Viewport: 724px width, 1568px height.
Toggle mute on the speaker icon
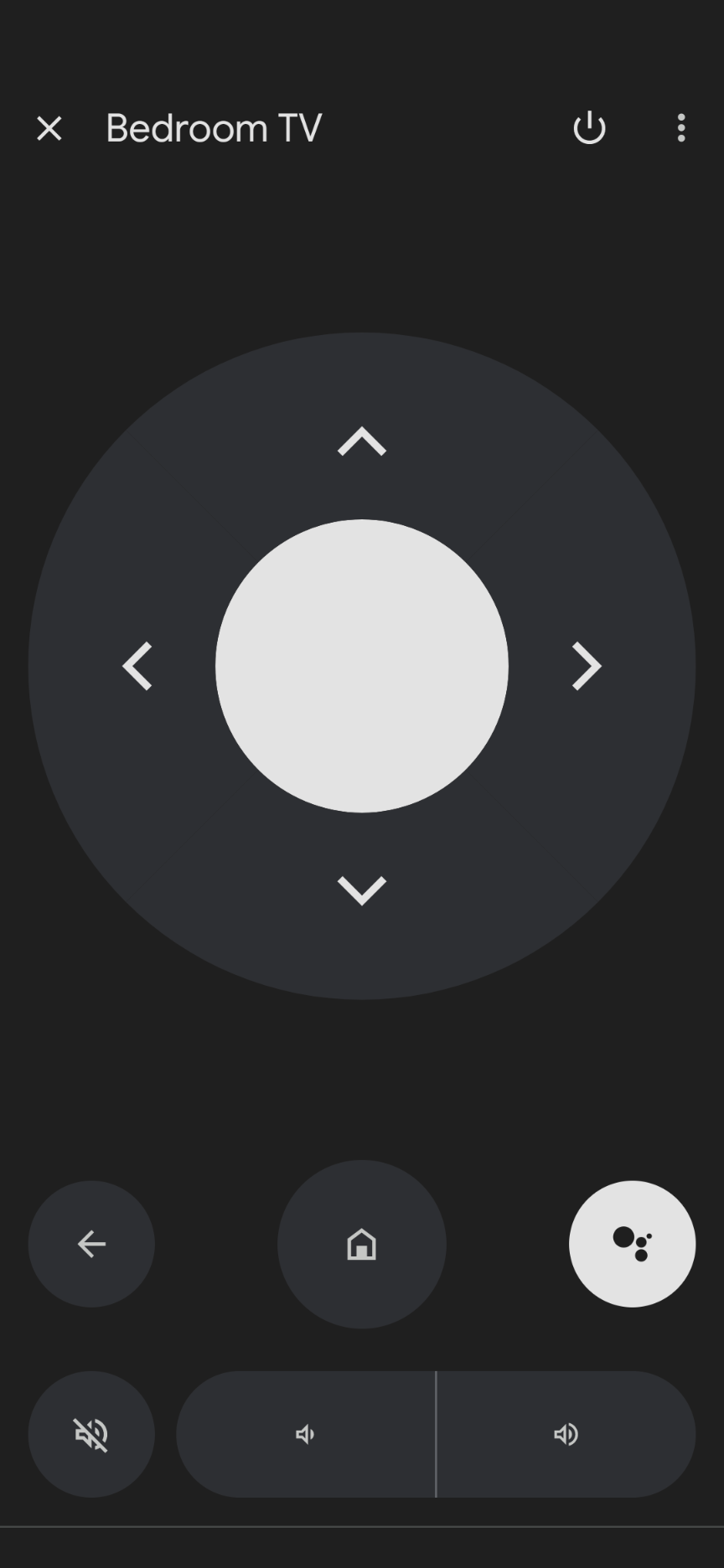click(x=91, y=1434)
